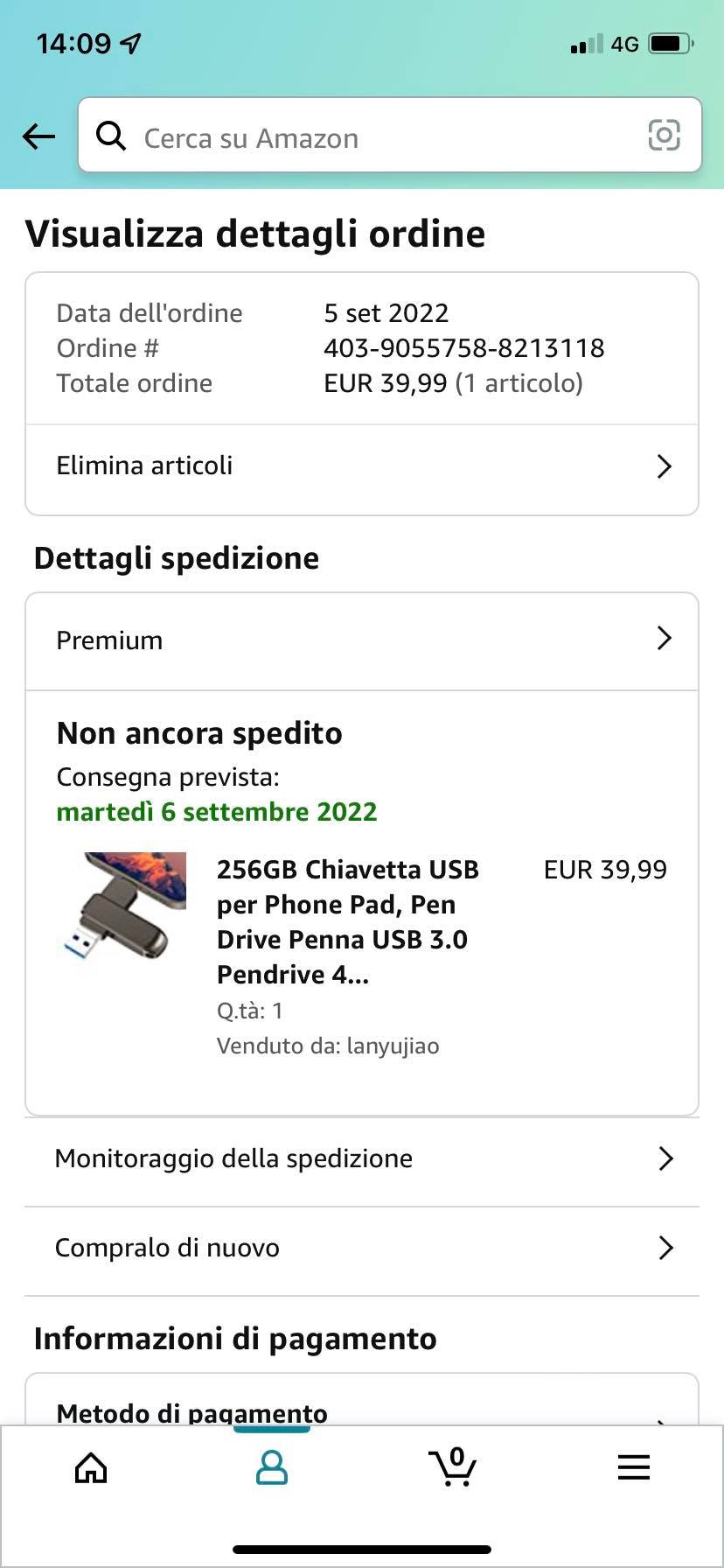Tap the Cerca su Amazon search field
This screenshot has width=724, height=1568.
click(367, 137)
